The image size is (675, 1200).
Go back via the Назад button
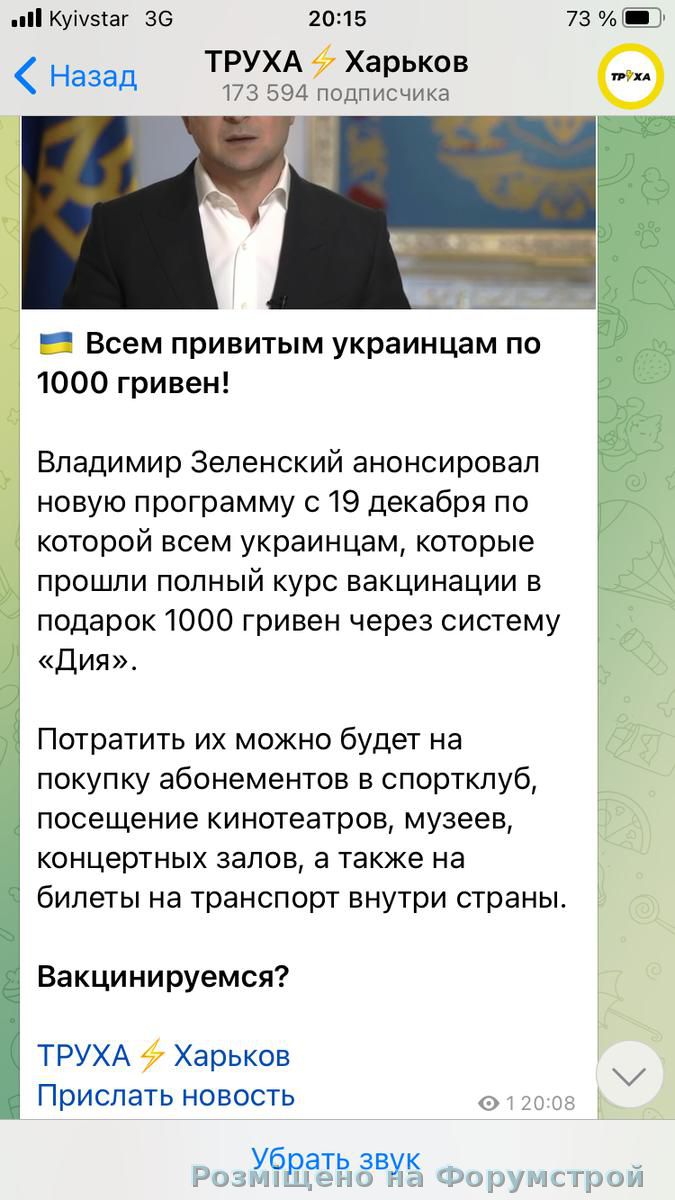coord(76,76)
